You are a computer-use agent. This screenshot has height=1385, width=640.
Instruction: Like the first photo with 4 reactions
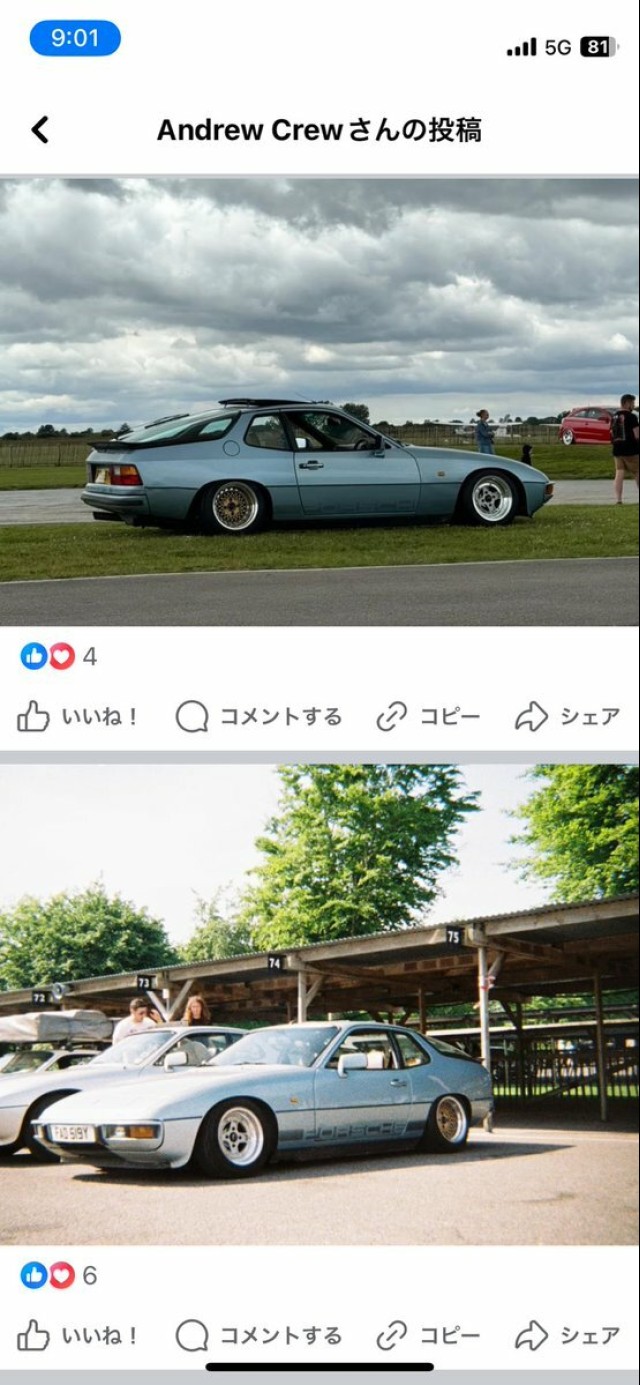[x=78, y=716]
